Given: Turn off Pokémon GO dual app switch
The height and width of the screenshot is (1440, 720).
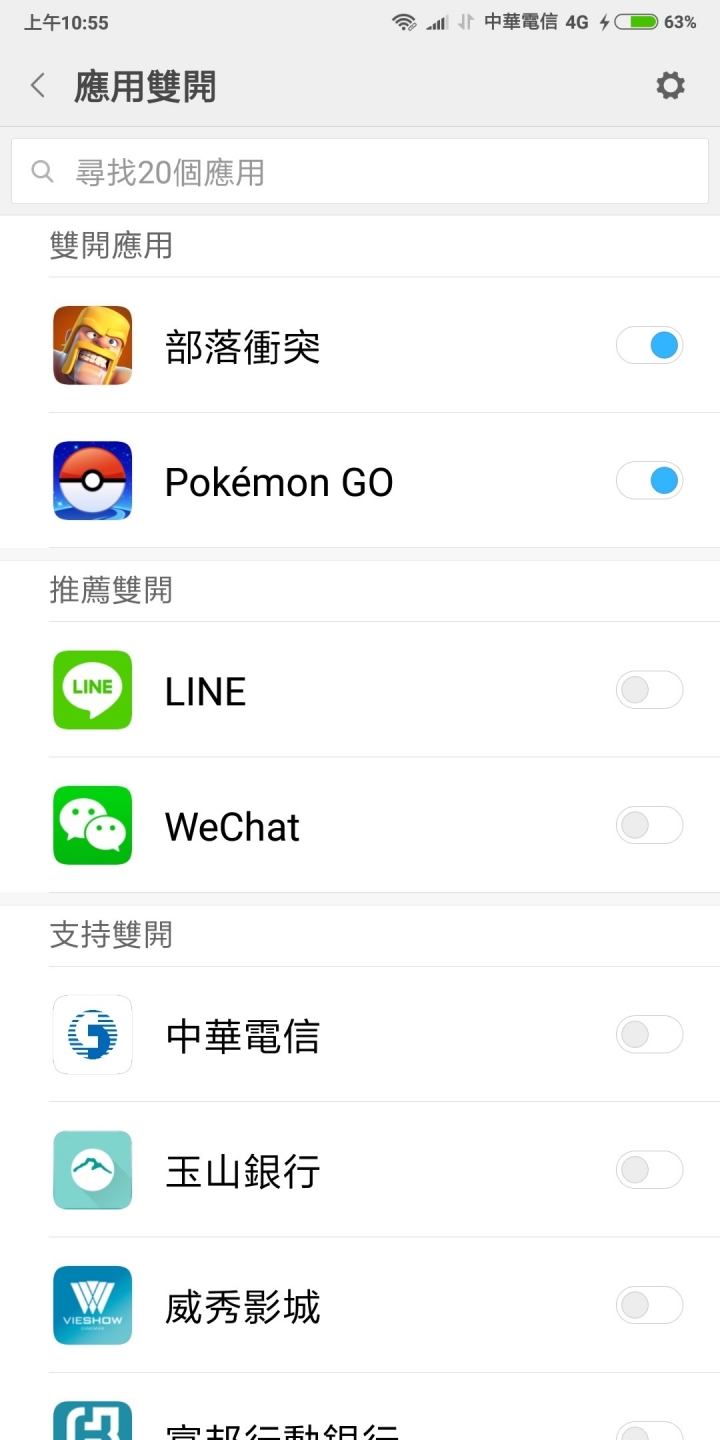Looking at the screenshot, I should (649, 481).
